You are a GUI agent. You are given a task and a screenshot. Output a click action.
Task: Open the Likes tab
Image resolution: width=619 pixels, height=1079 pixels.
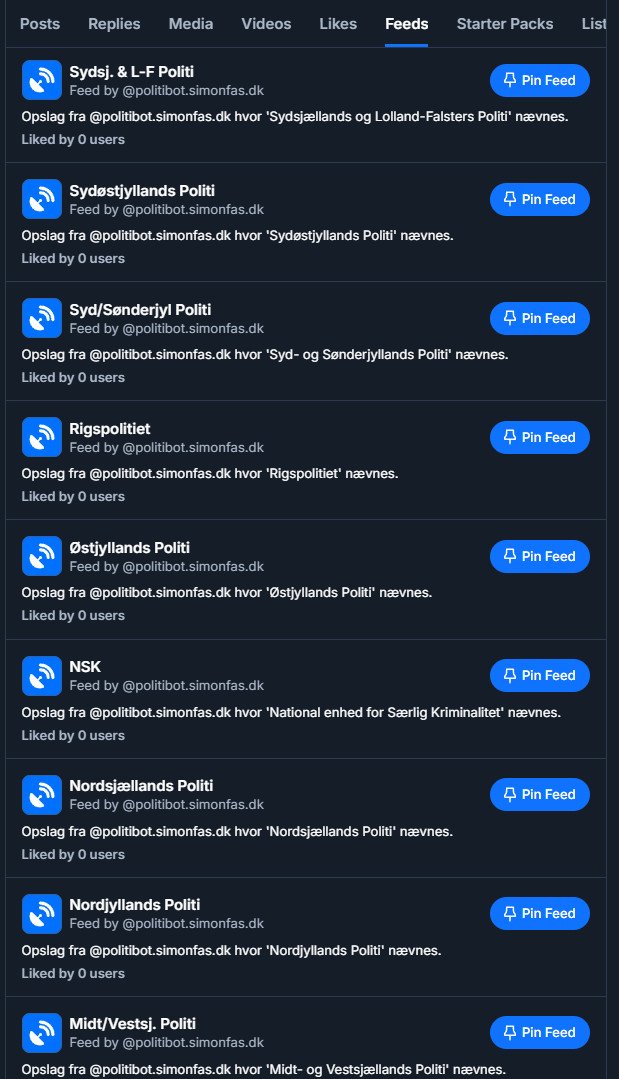(x=338, y=24)
